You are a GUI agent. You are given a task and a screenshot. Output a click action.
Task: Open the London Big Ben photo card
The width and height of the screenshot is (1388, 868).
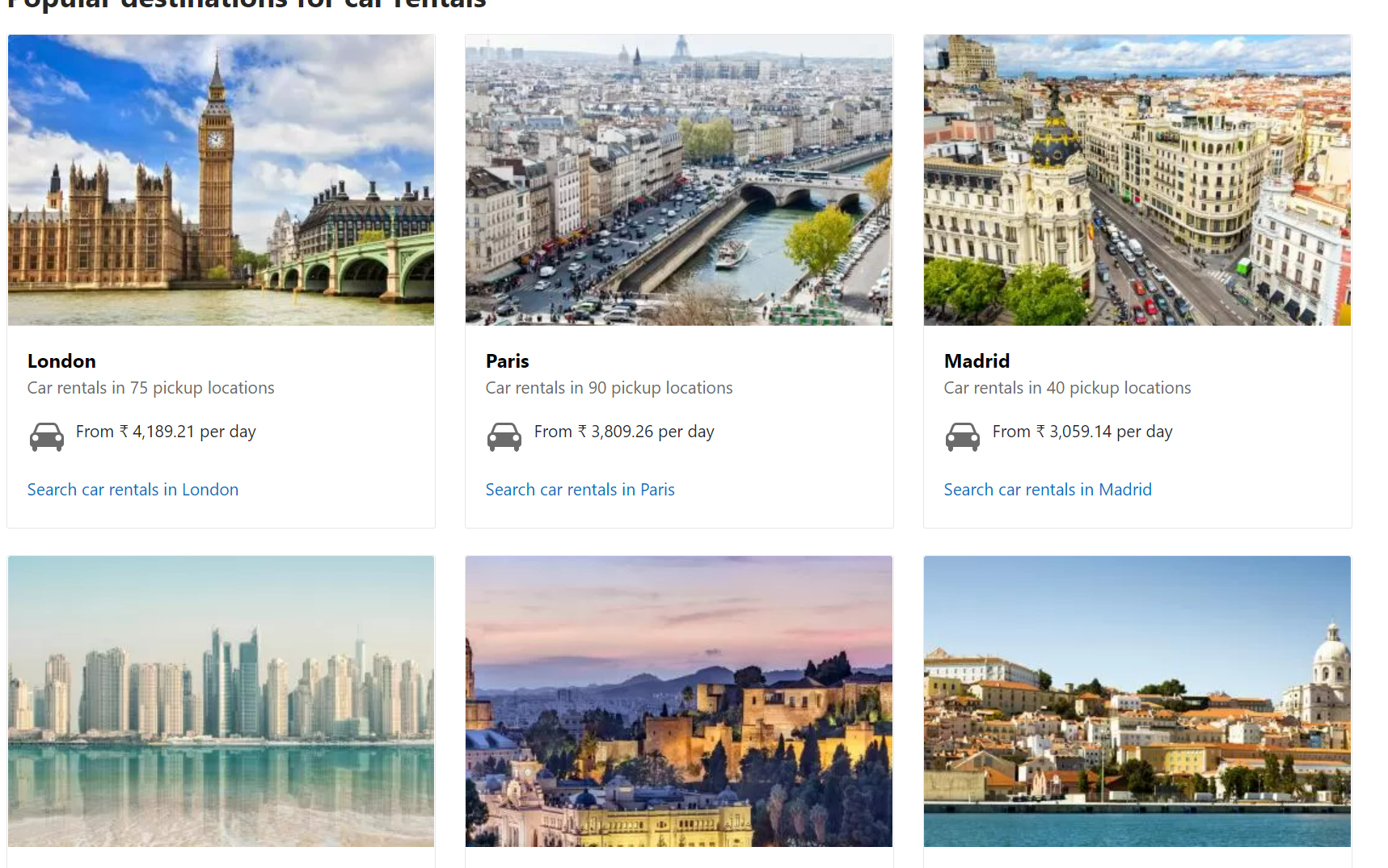(x=221, y=180)
